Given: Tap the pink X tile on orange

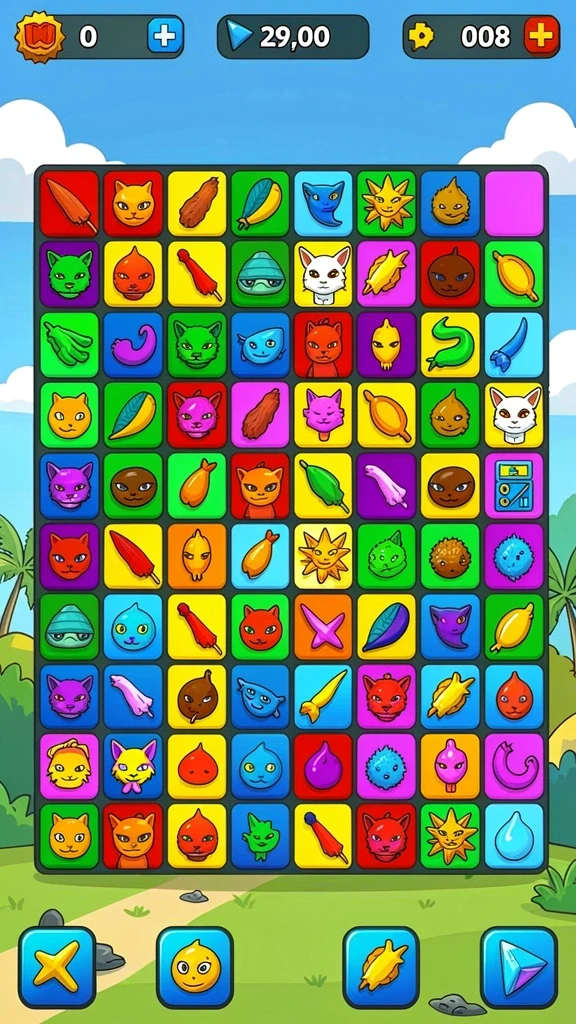Looking at the screenshot, I should coord(323,627).
